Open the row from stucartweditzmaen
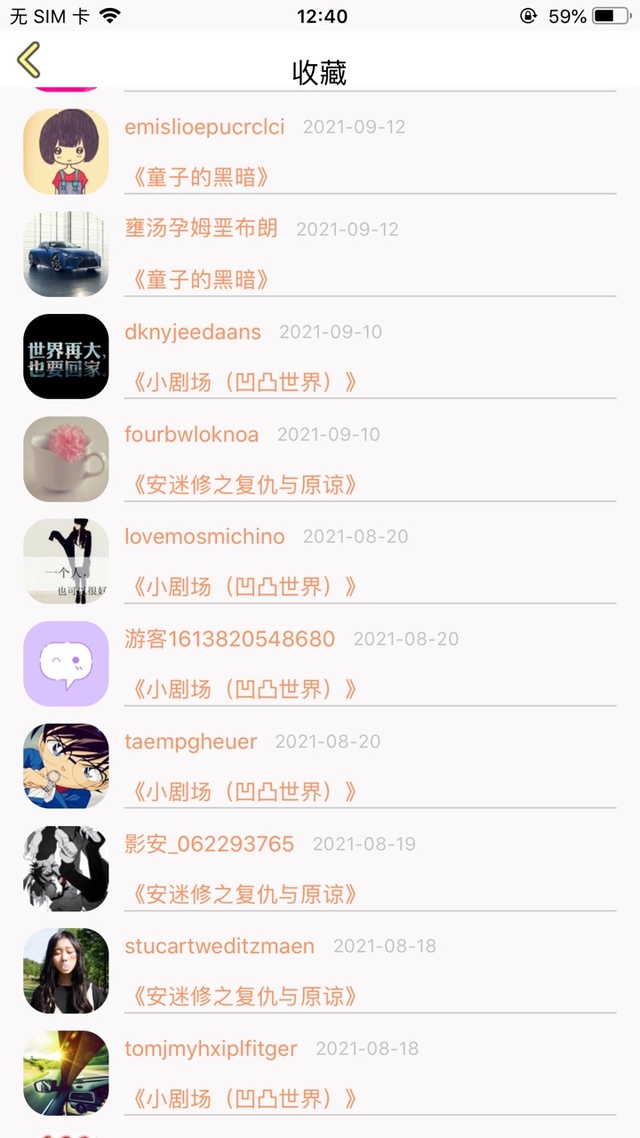This screenshot has width=640, height=1138. (320, 971)
